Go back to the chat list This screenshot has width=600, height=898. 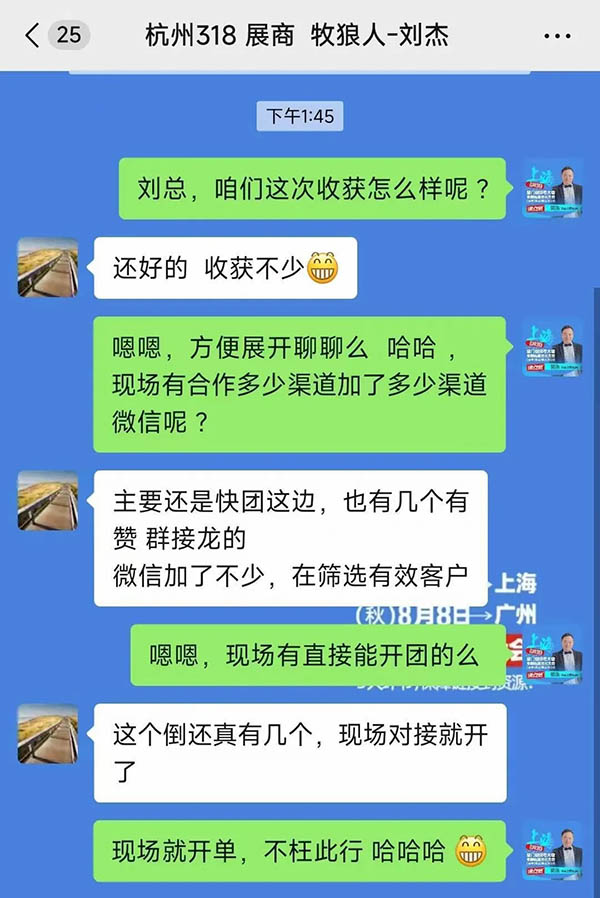tap(33, 36)
